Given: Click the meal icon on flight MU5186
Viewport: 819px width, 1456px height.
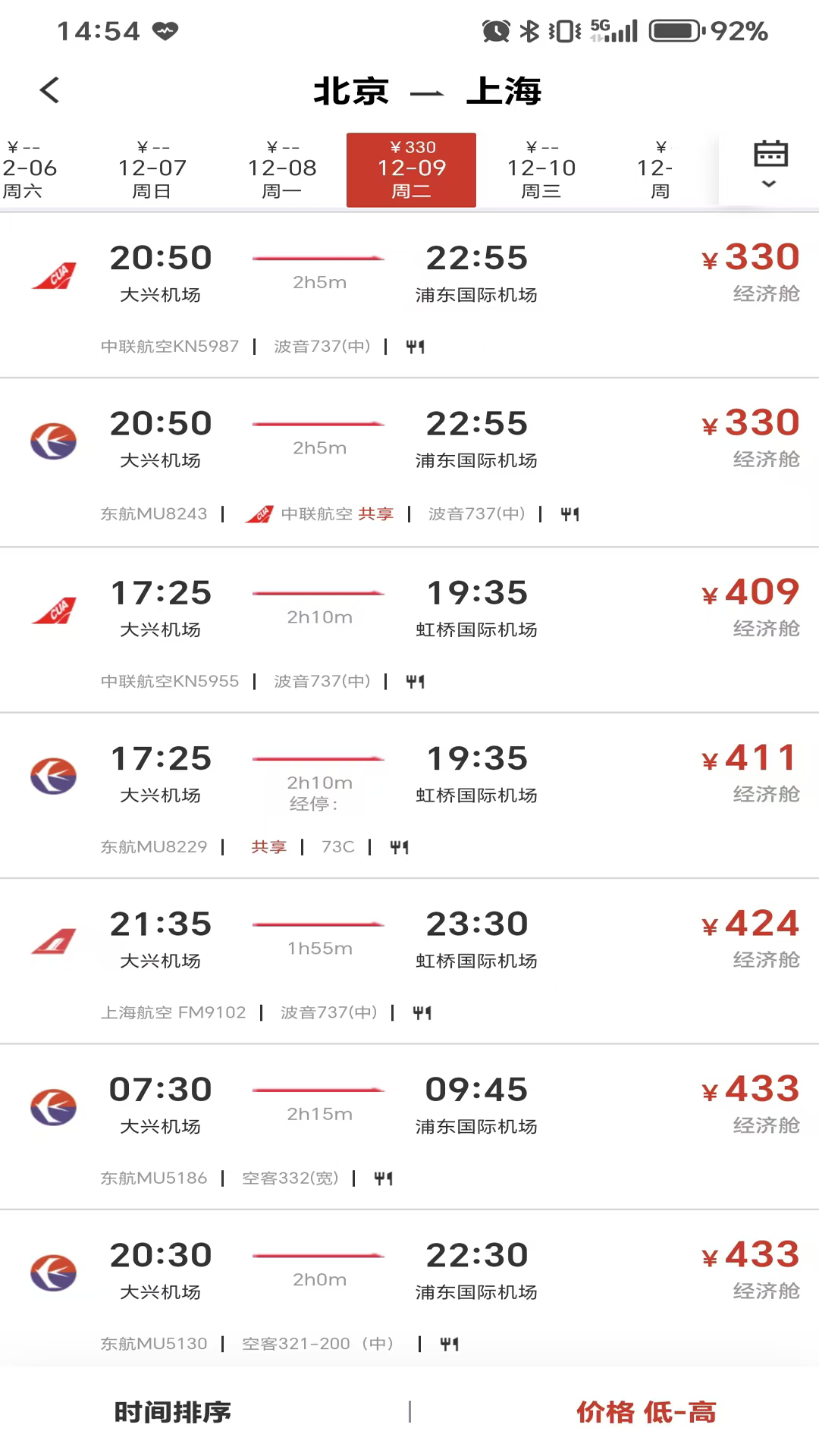Looking at the screenshot, I should 383,1178.
